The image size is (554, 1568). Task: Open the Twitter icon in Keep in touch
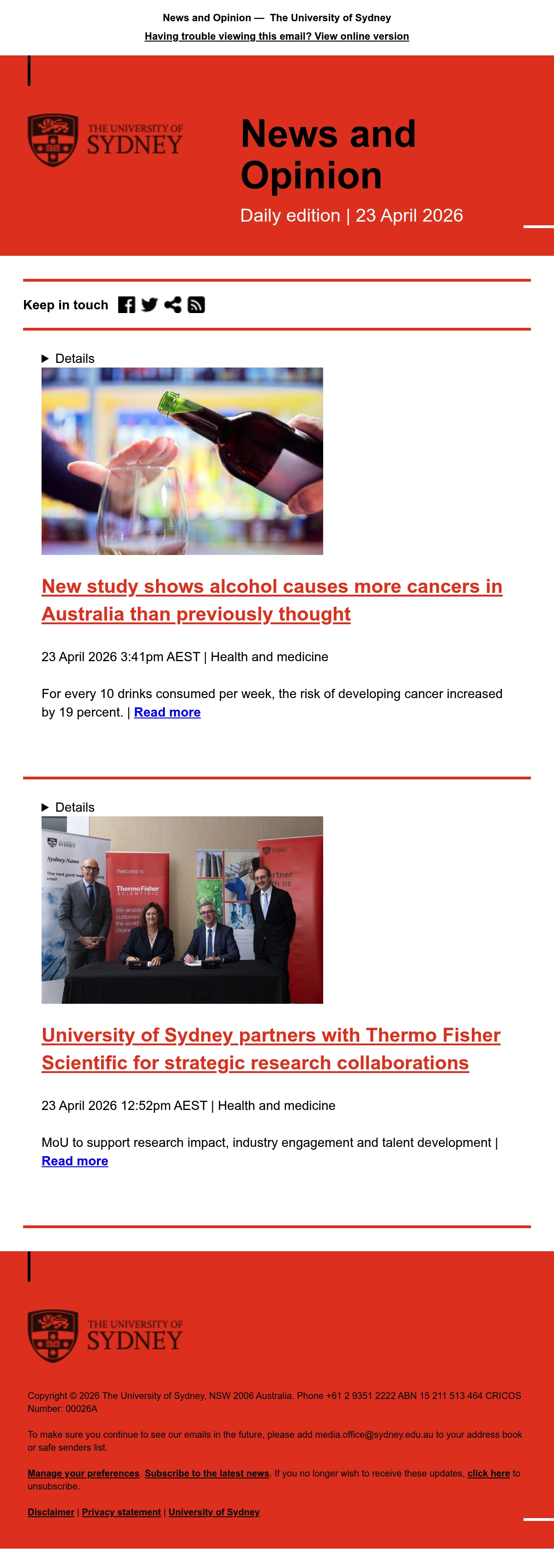click(149, 305)
